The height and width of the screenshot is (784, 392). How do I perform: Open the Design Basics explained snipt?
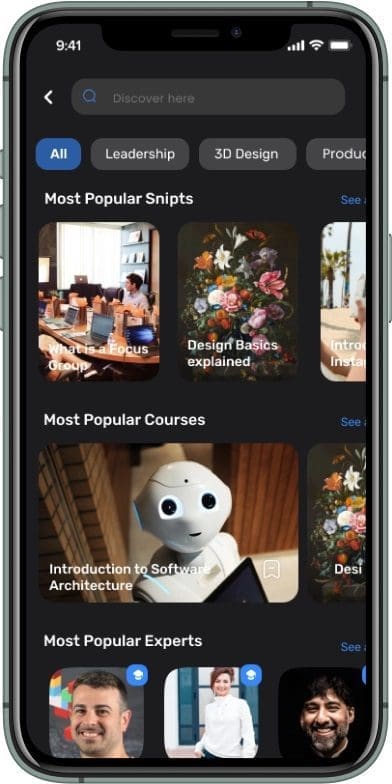click(x=238, y=302)
